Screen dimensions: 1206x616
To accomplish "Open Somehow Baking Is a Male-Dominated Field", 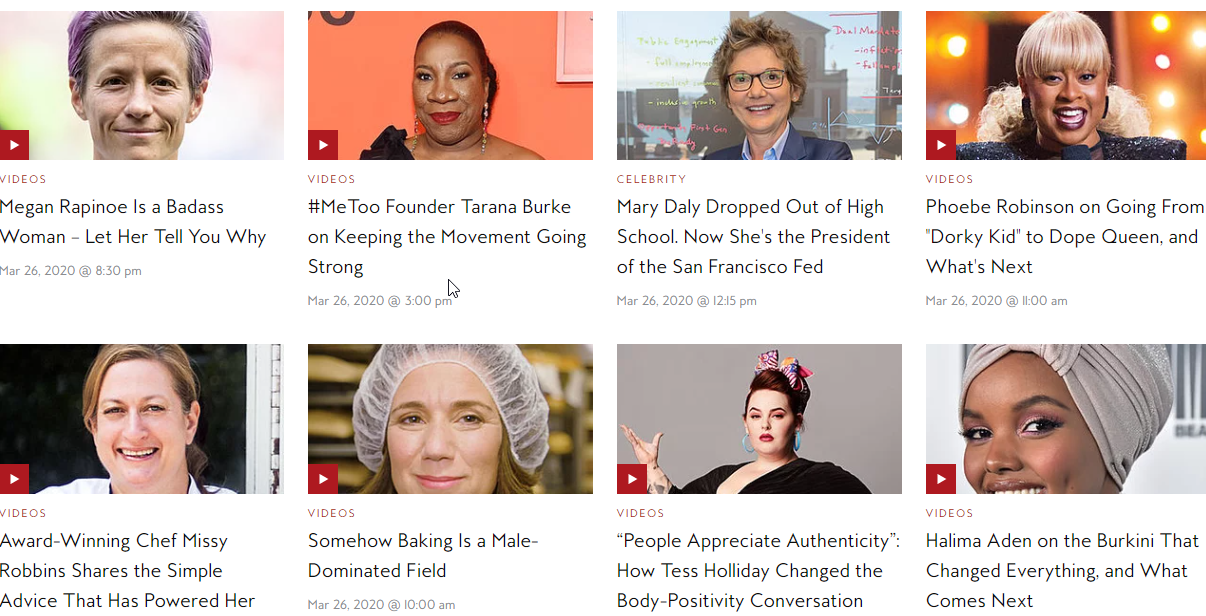I will click(x=423, y=556).
